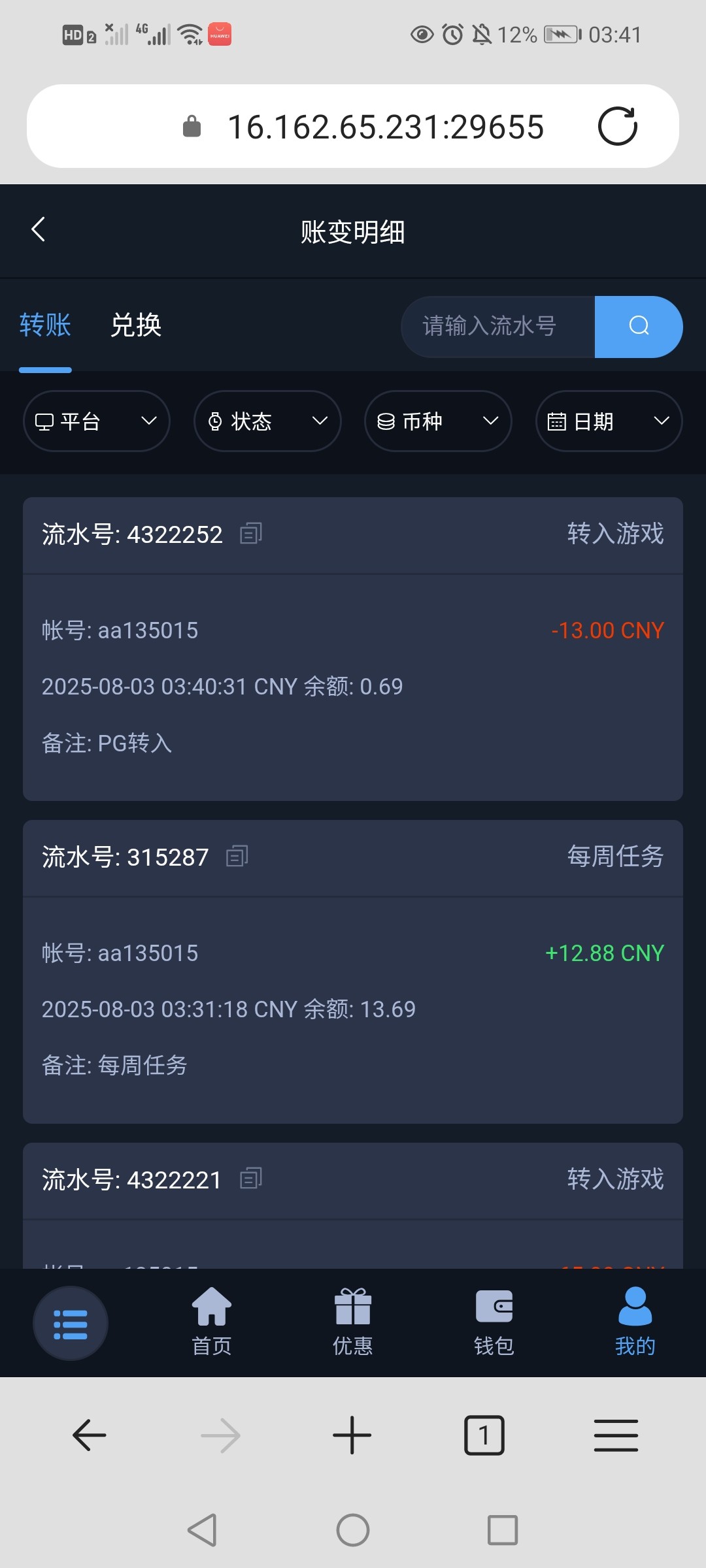Go back from 账变明细 page
Image resolution: width=706 pixels, height=1568 pixels.
(x=39, y=230)
